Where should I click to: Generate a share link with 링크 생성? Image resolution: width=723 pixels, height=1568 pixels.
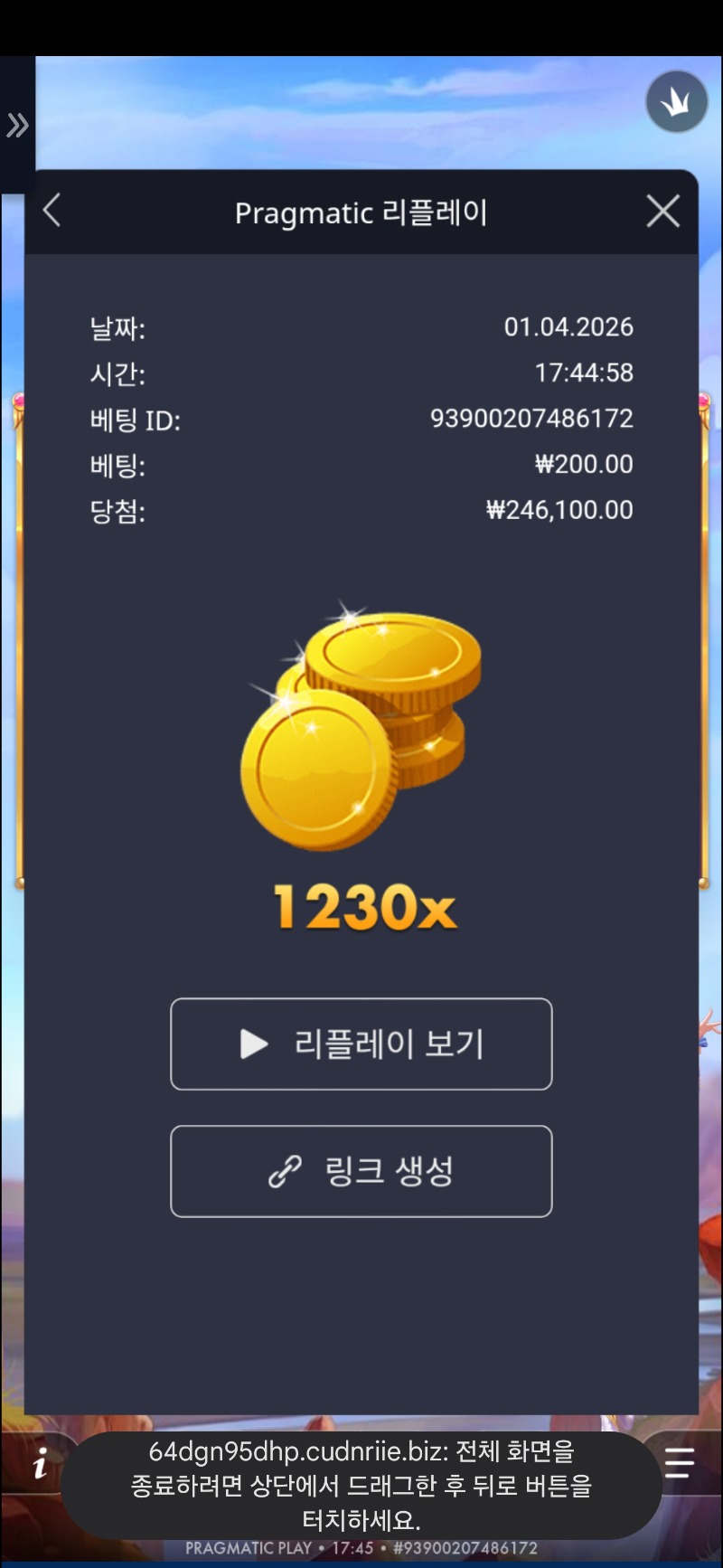point(361,1172)
